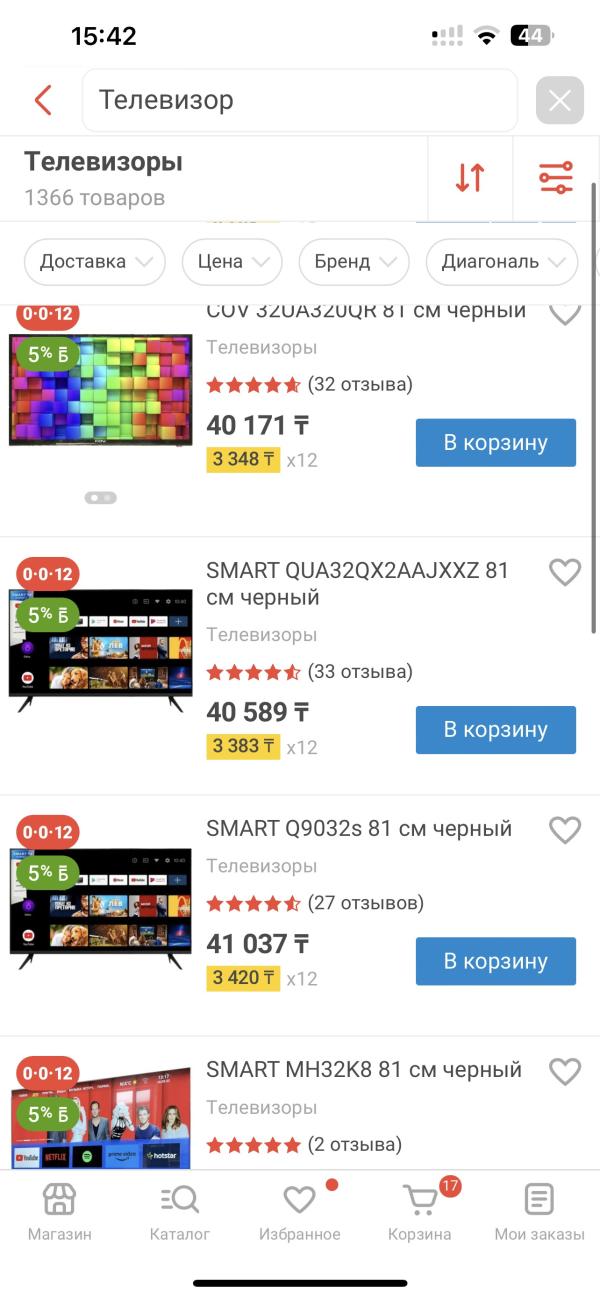Favorite the SMART MH32K8 TV
600x1297 pixels.
point(565,1072)
